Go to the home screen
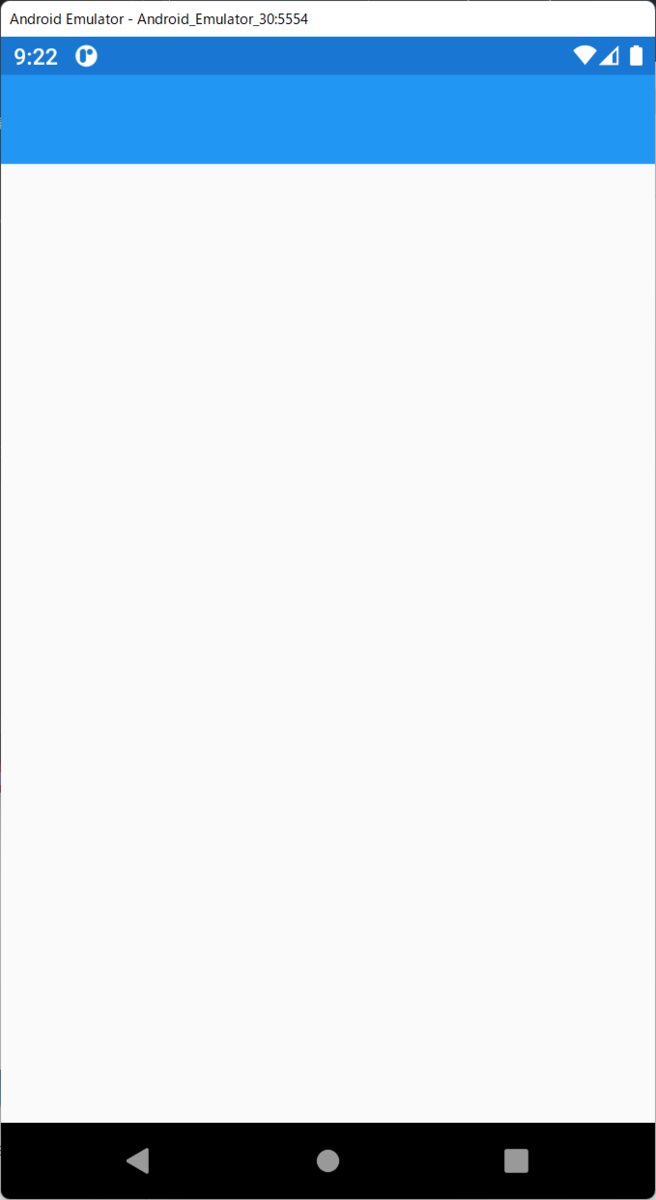Viewport: 656px width, 1200px height. 327,1160
